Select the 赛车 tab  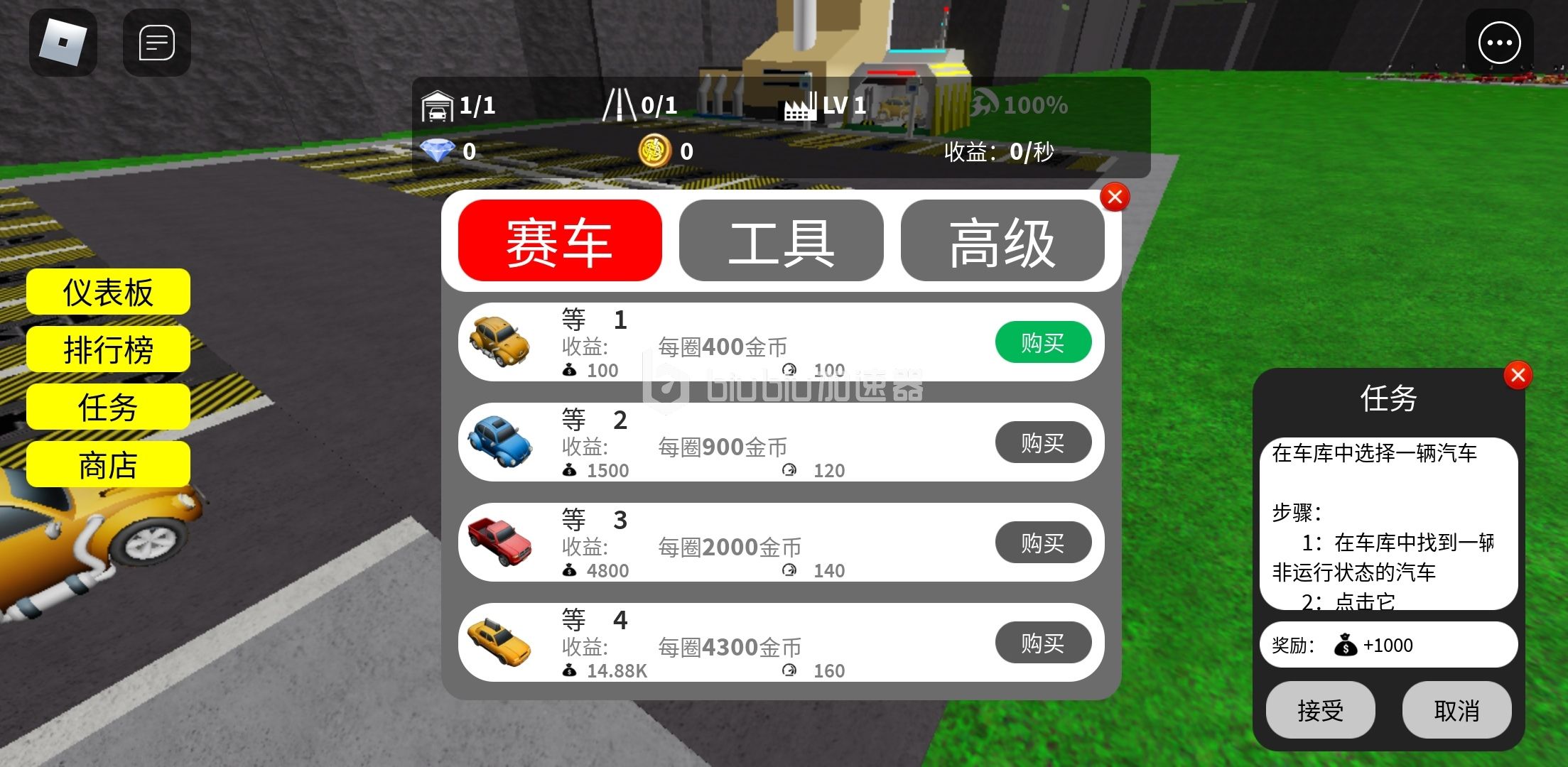[x=560, y=241]
